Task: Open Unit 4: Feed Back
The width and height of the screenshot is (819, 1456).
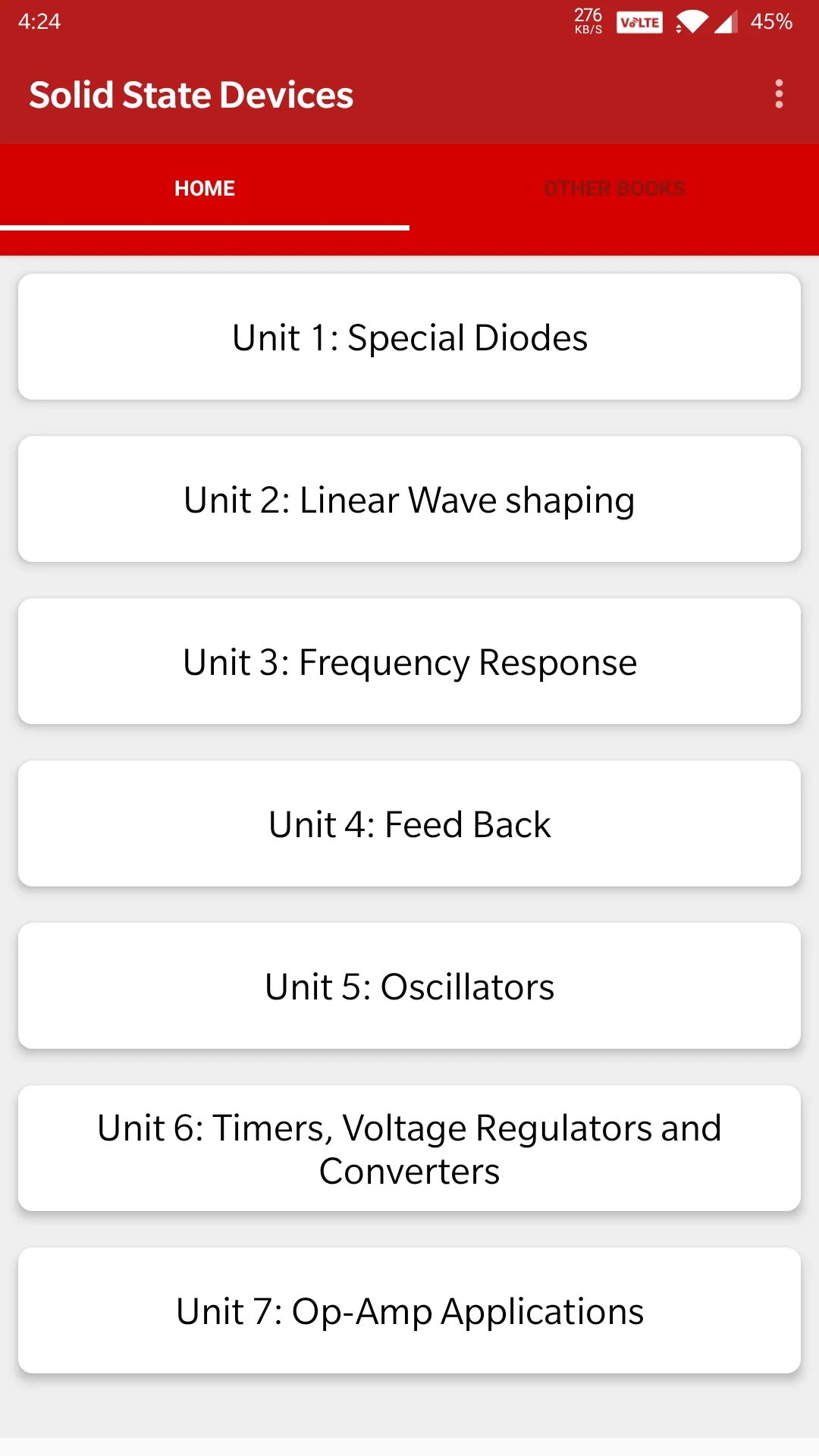Action: point(409,824)
